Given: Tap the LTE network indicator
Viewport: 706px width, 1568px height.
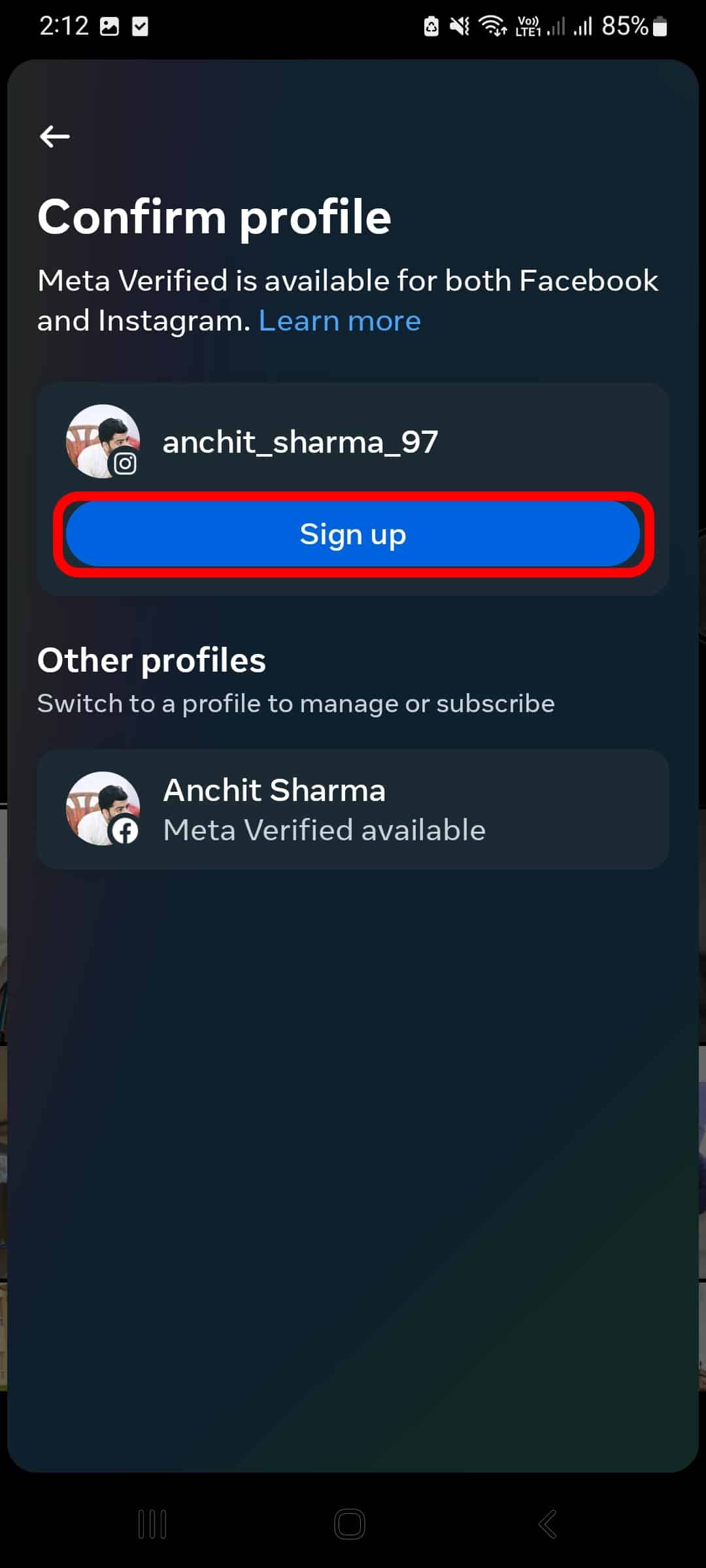Looking at the screenshot, I should pyautogui.click(x=528, y=26).
